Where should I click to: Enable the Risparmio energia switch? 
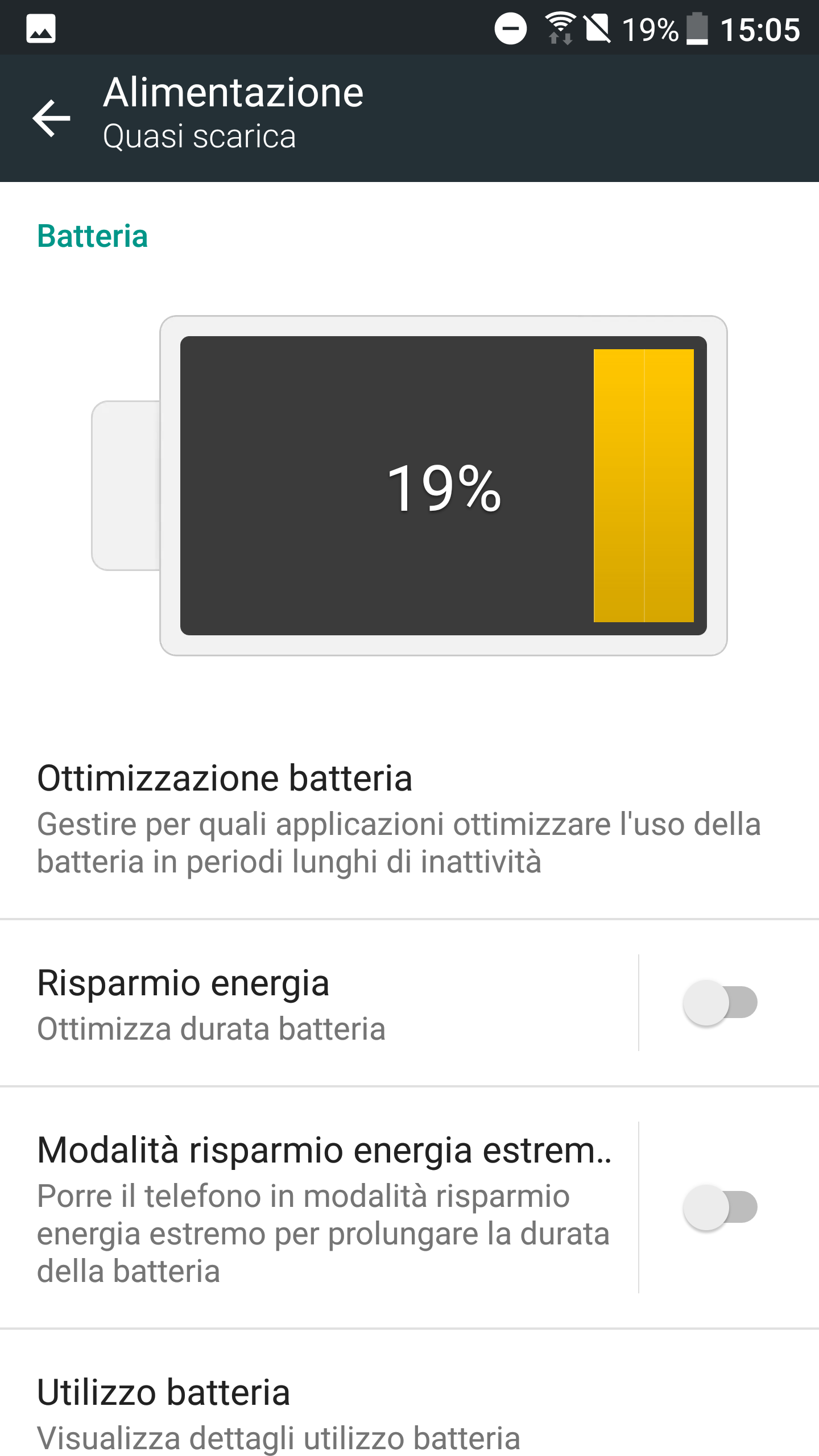(720, 1002)
